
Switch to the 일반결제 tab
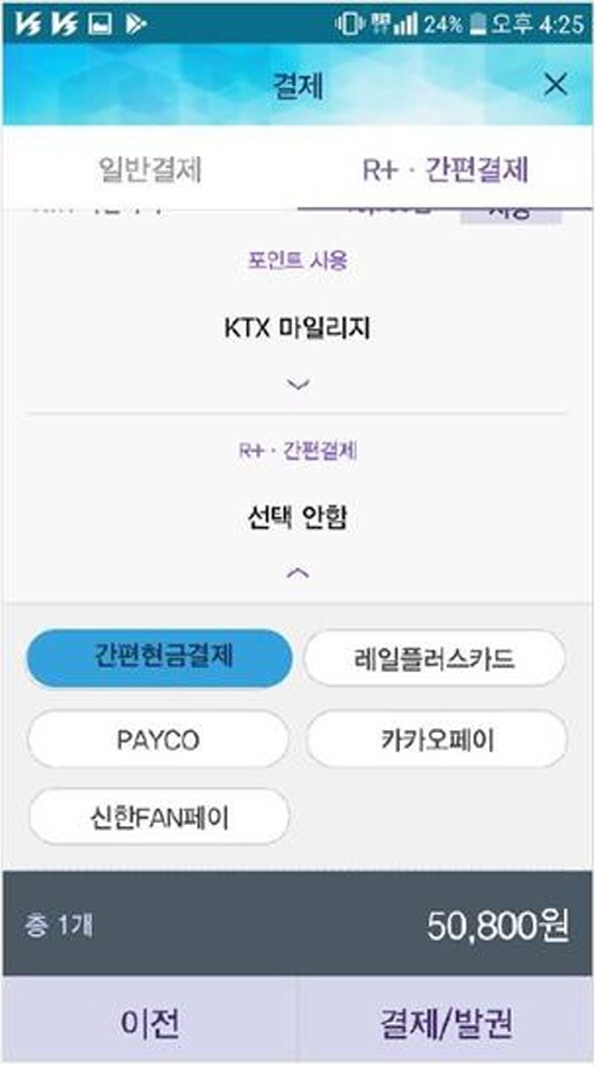pyautogui.click(x=150, y=170)
